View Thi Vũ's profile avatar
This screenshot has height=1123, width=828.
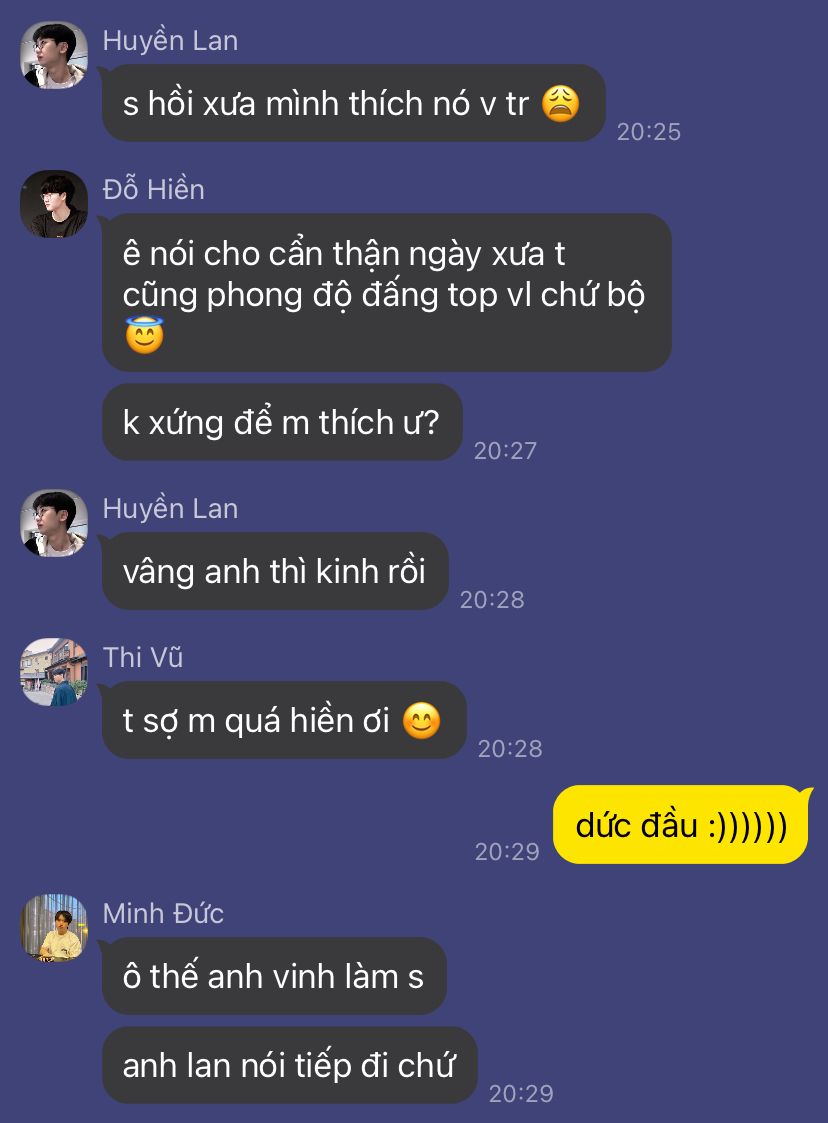pos(54,672)
